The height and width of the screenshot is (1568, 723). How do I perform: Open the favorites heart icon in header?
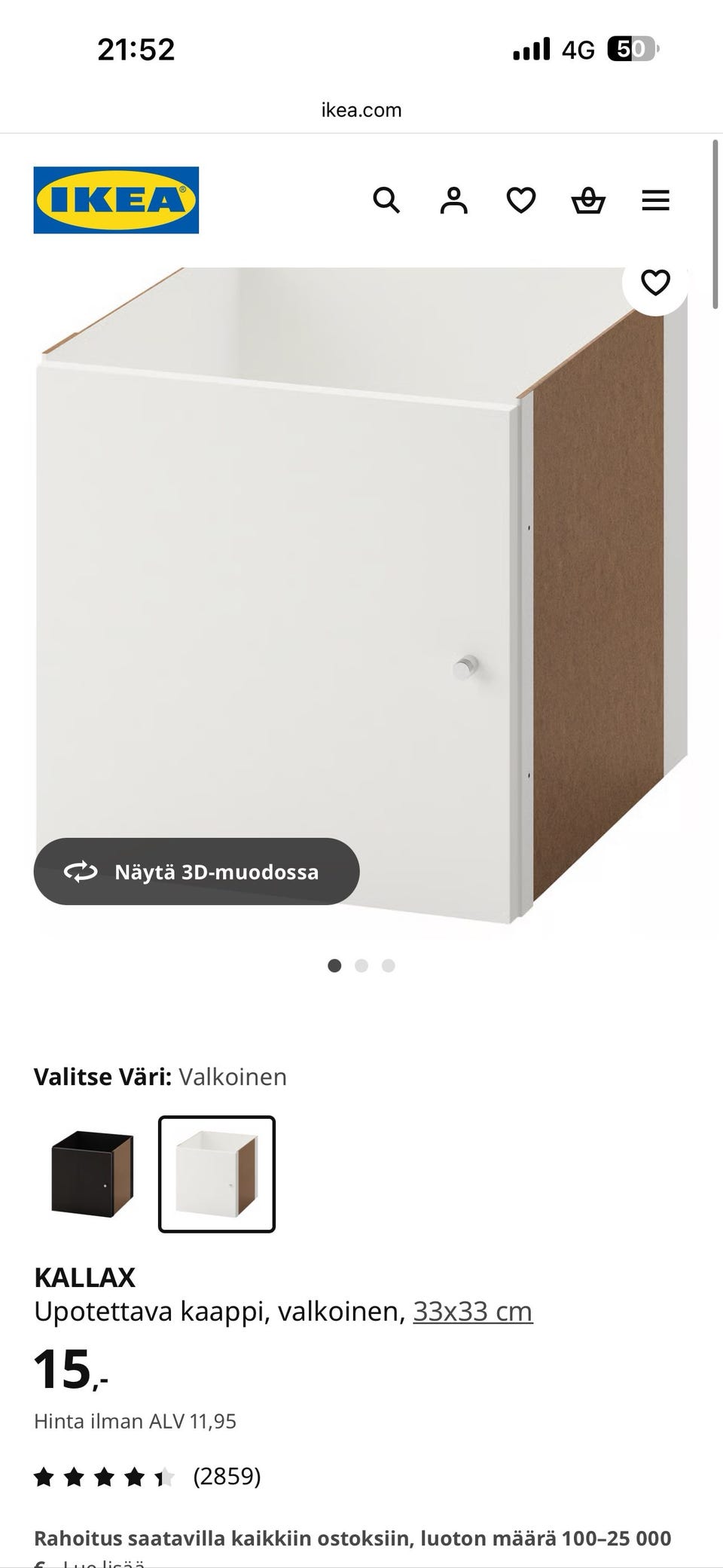[520, 200]
